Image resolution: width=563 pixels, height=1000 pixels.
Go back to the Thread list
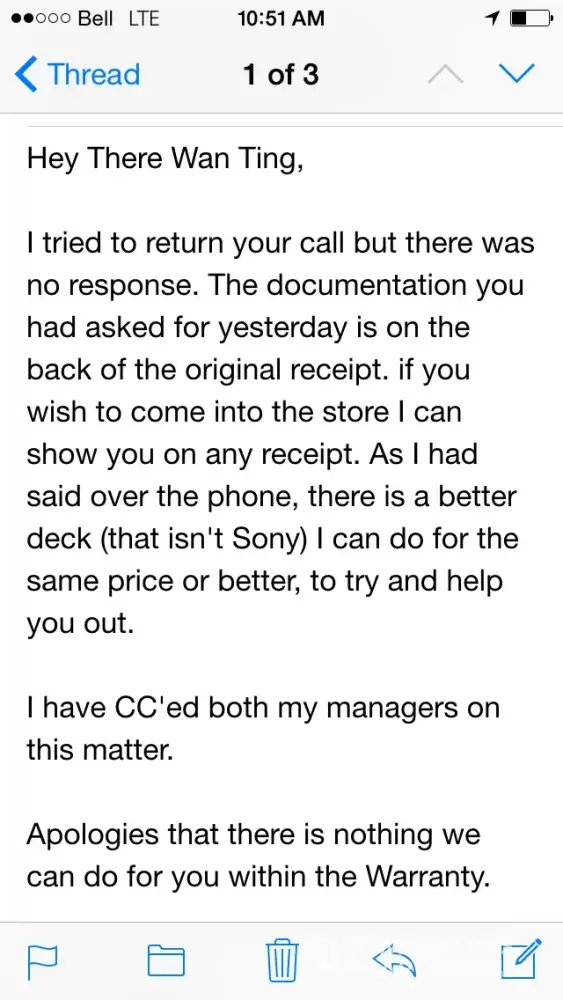click(77, 75)
